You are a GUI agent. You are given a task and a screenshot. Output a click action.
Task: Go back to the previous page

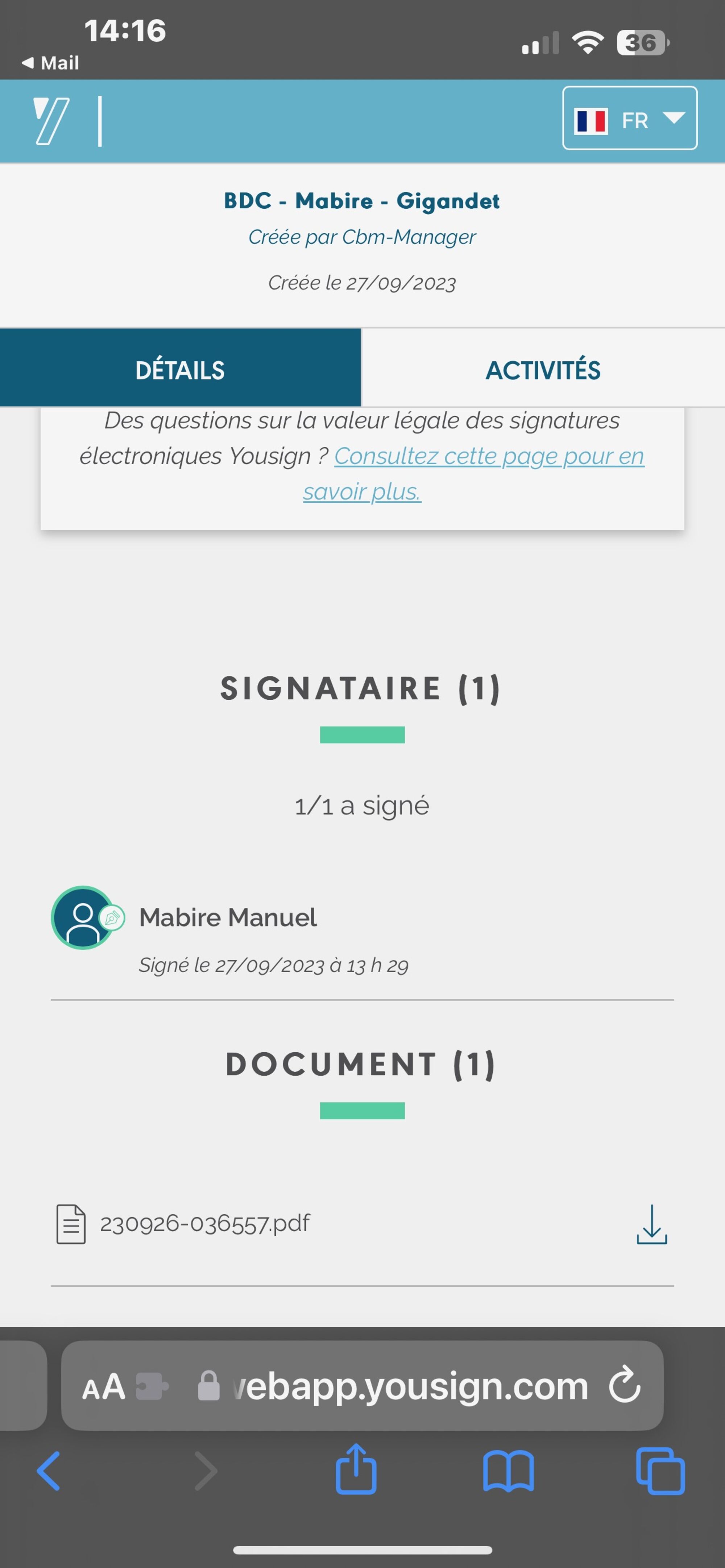(x=49, y=1471)
